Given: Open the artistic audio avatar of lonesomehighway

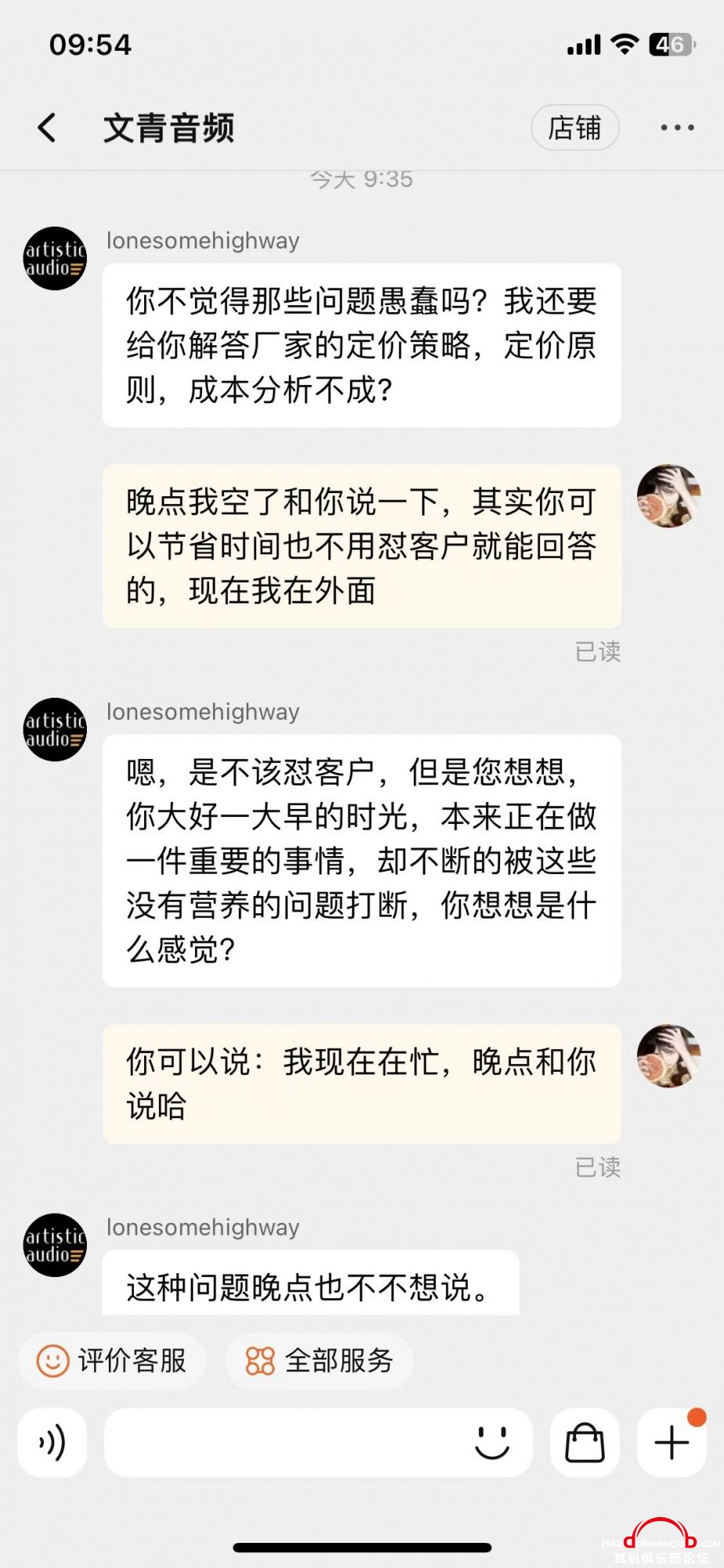Looking at the screenshot, I should pos(55,259).
